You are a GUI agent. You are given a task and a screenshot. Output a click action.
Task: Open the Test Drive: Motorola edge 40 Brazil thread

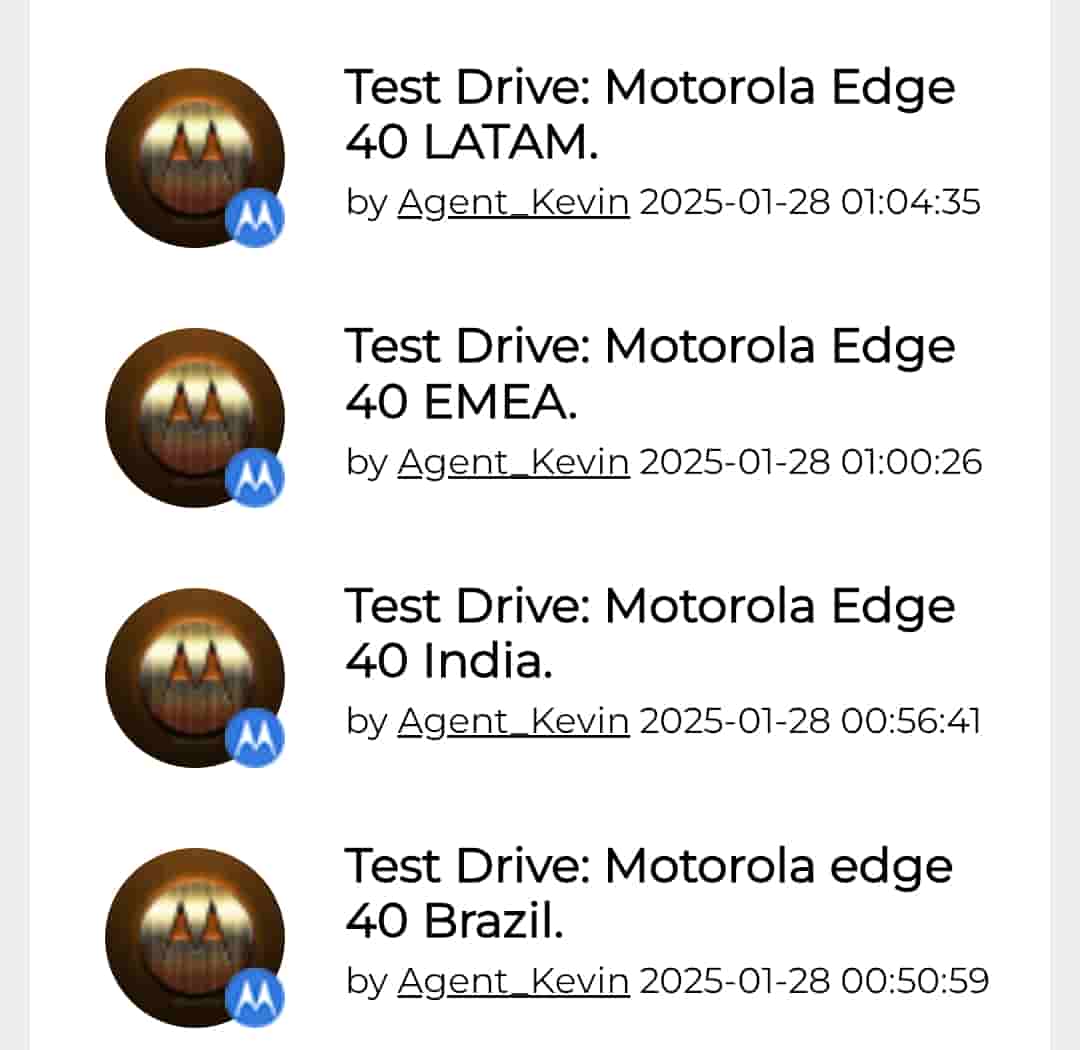coord(648,892)
